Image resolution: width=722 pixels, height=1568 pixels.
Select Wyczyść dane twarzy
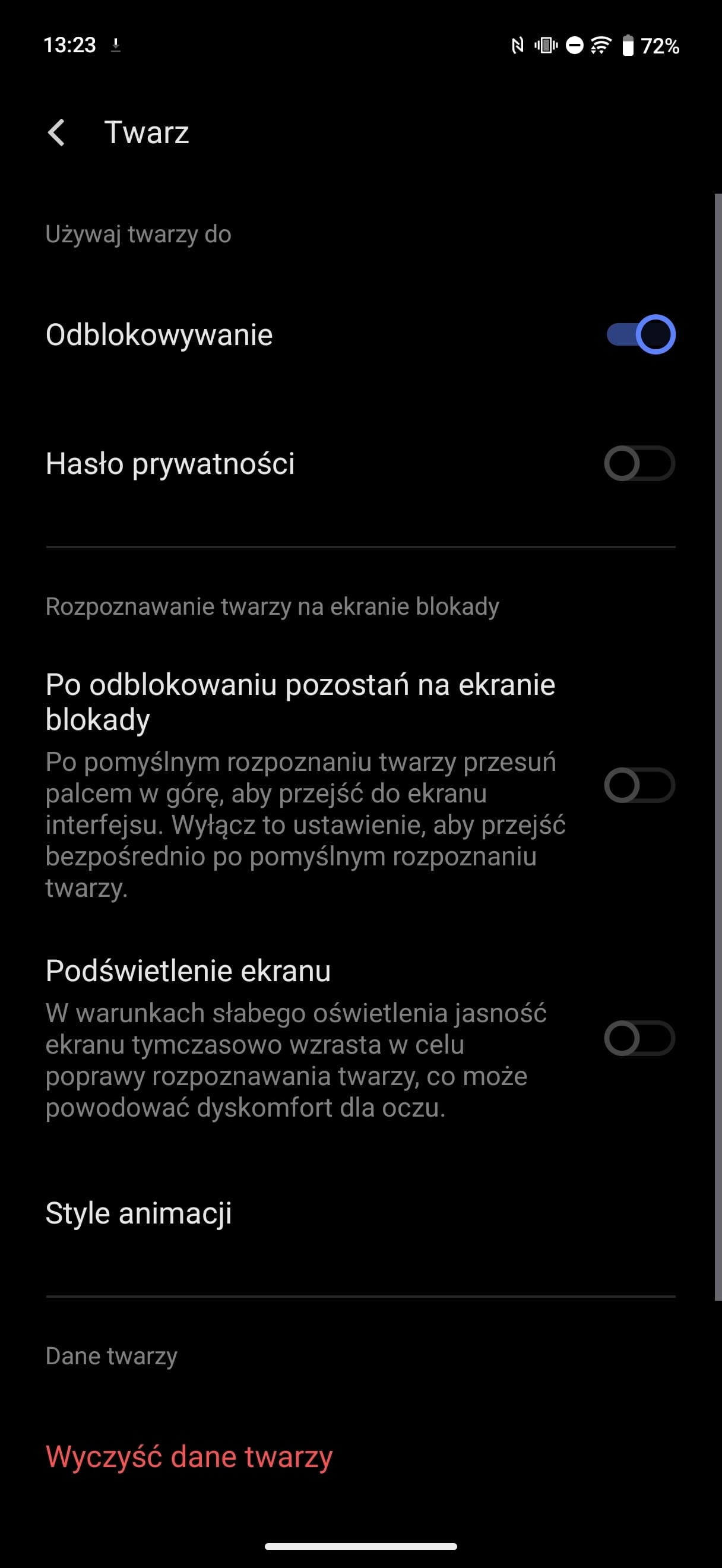tap(189, 1456)
